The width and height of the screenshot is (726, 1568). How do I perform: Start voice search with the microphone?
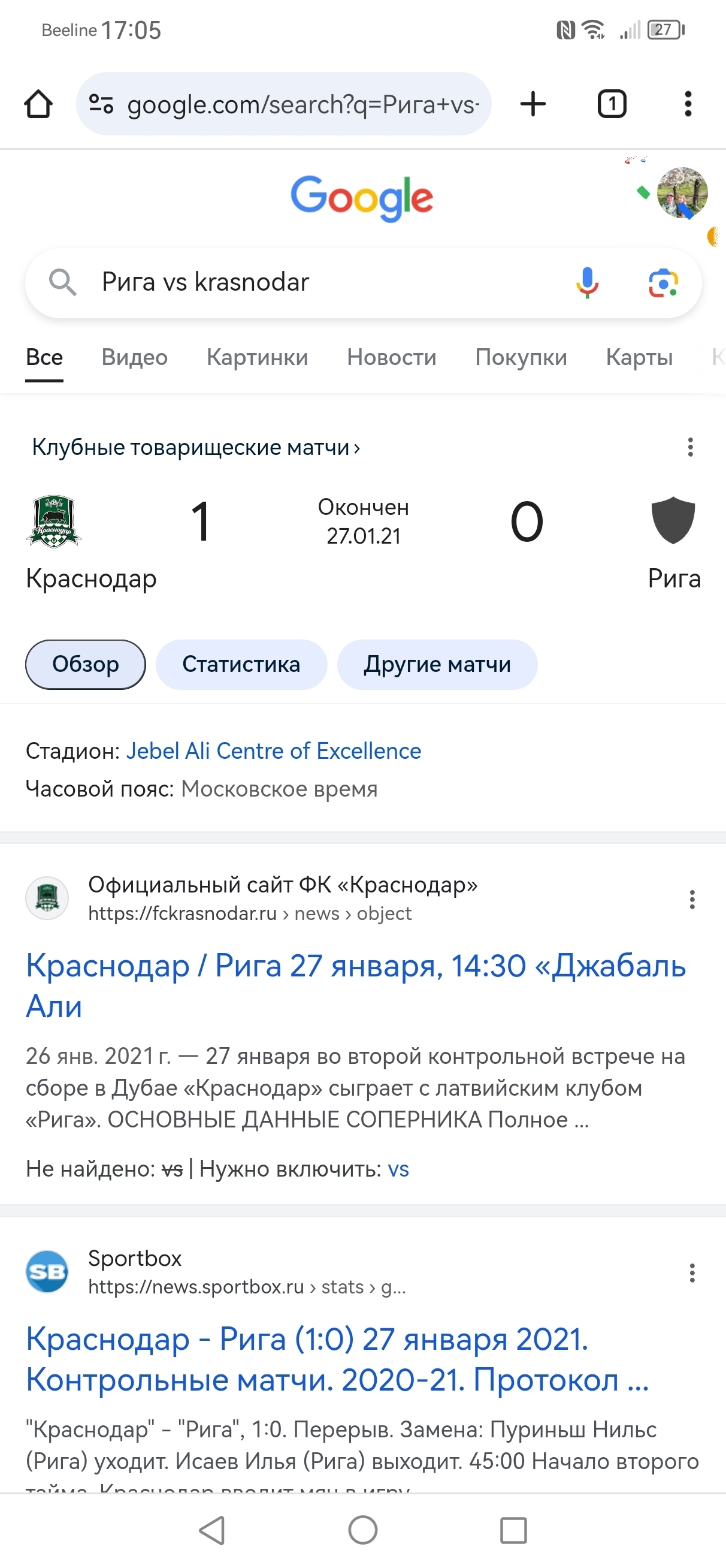(x=586, y=282)
